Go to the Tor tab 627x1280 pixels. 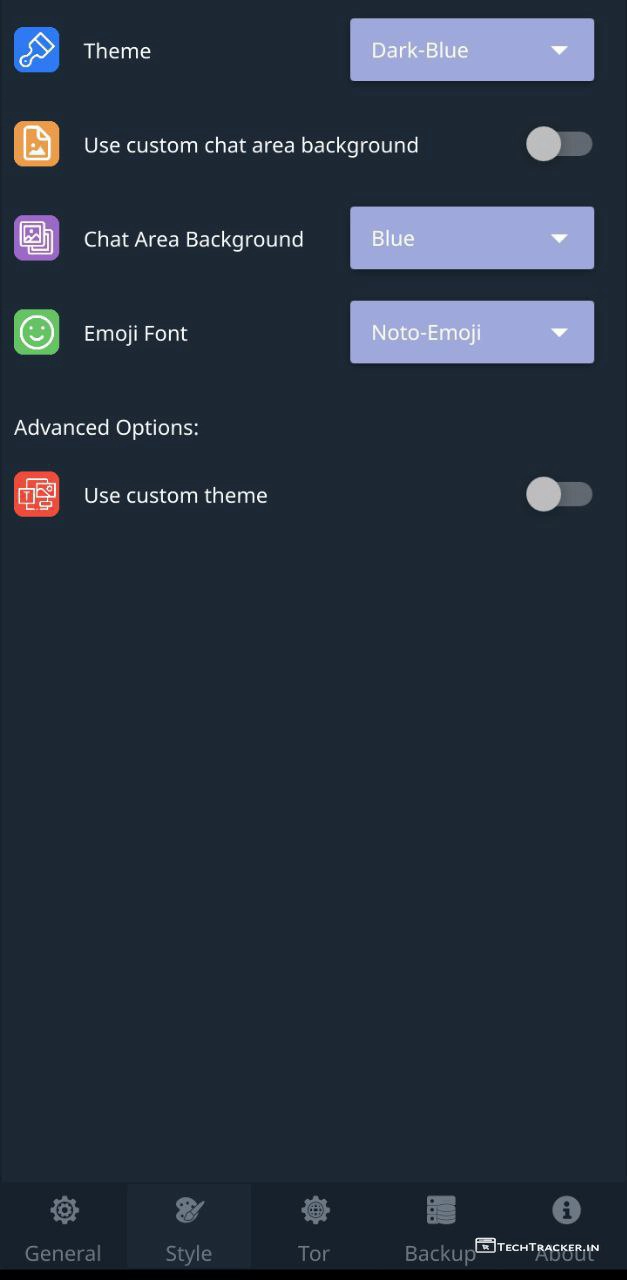pos(314,1230)
